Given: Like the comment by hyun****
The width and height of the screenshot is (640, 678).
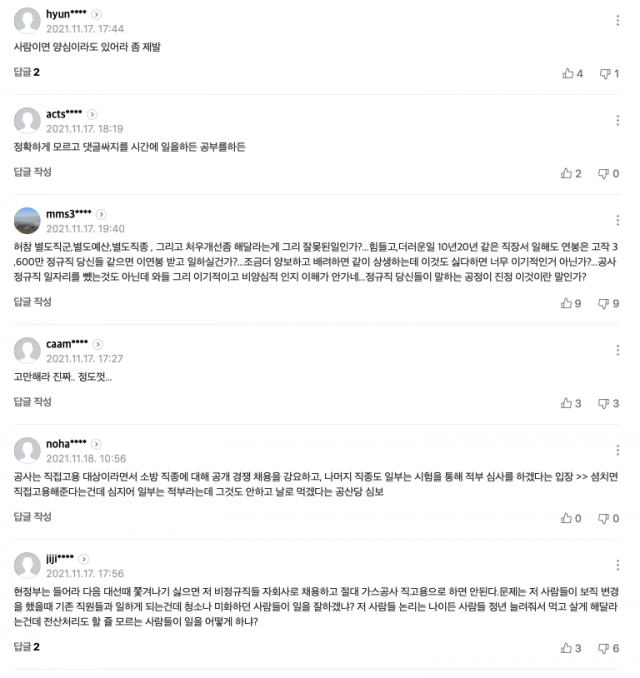Looking at the screenshot, I should [572, 73].
